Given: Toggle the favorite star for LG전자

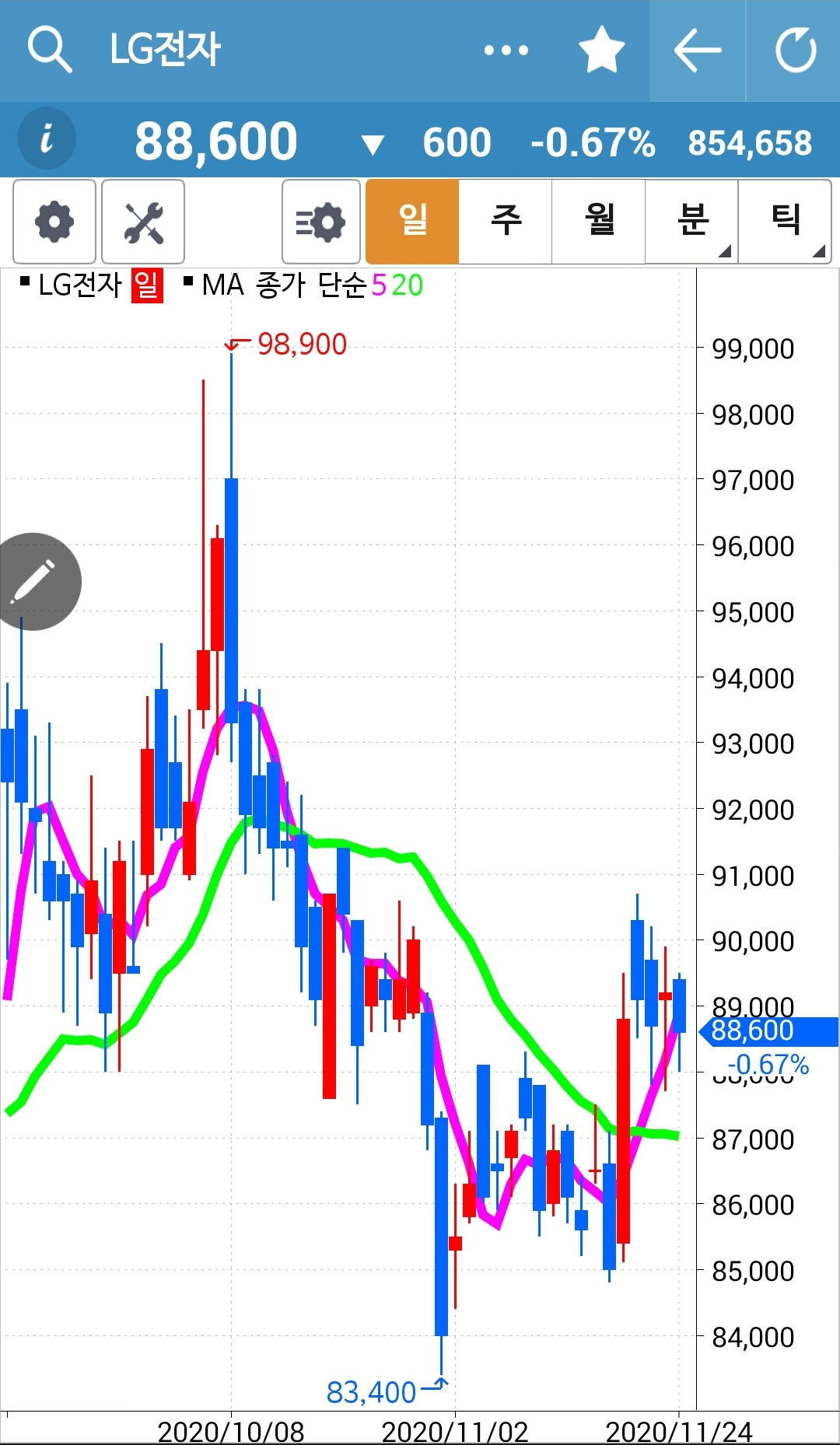Looking at the screenshot, I should point(602,50).
